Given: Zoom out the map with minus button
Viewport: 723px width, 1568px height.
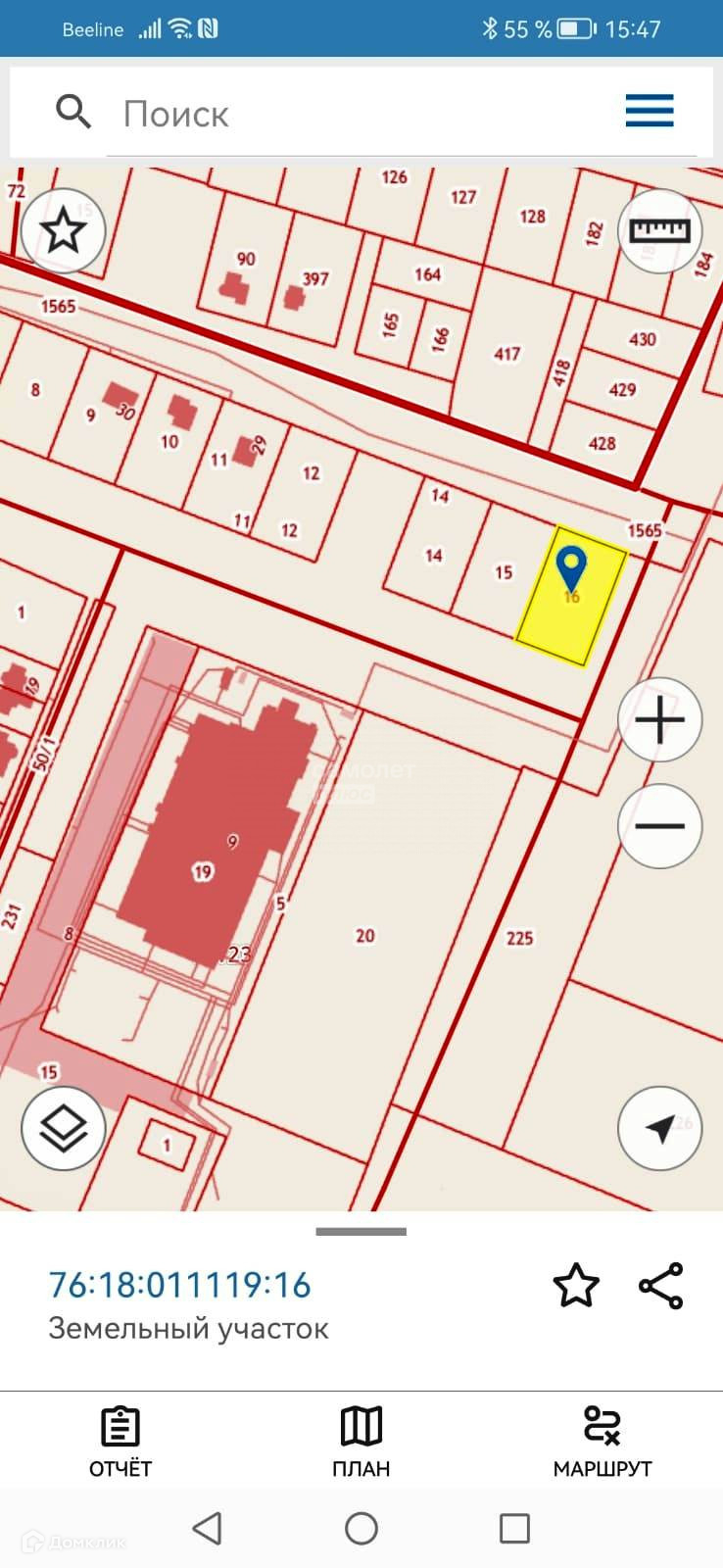Looking at the screenshot, I should [x=659, y=825].
